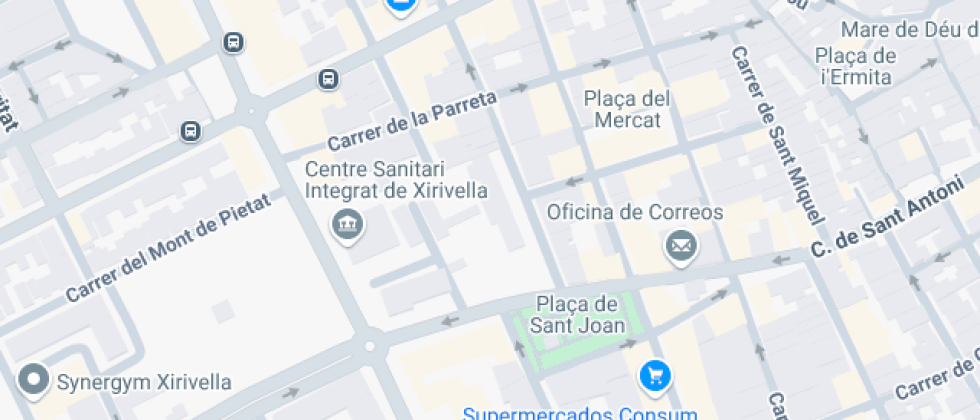This screenshot has width=980, height=420.
Task: Select the Oficina de Correos mail pin
Action: pos(681,247)
